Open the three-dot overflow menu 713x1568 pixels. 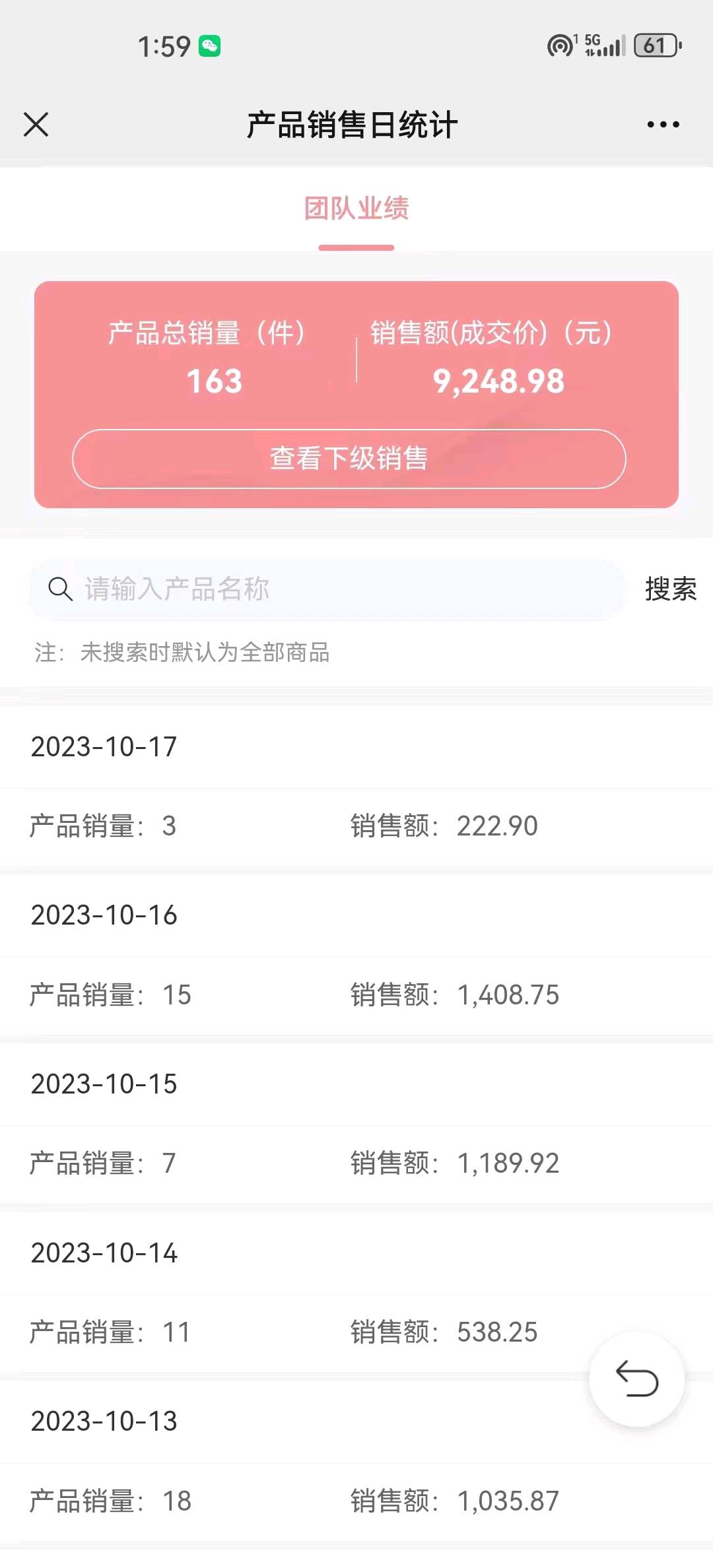(x=663, y=124)
